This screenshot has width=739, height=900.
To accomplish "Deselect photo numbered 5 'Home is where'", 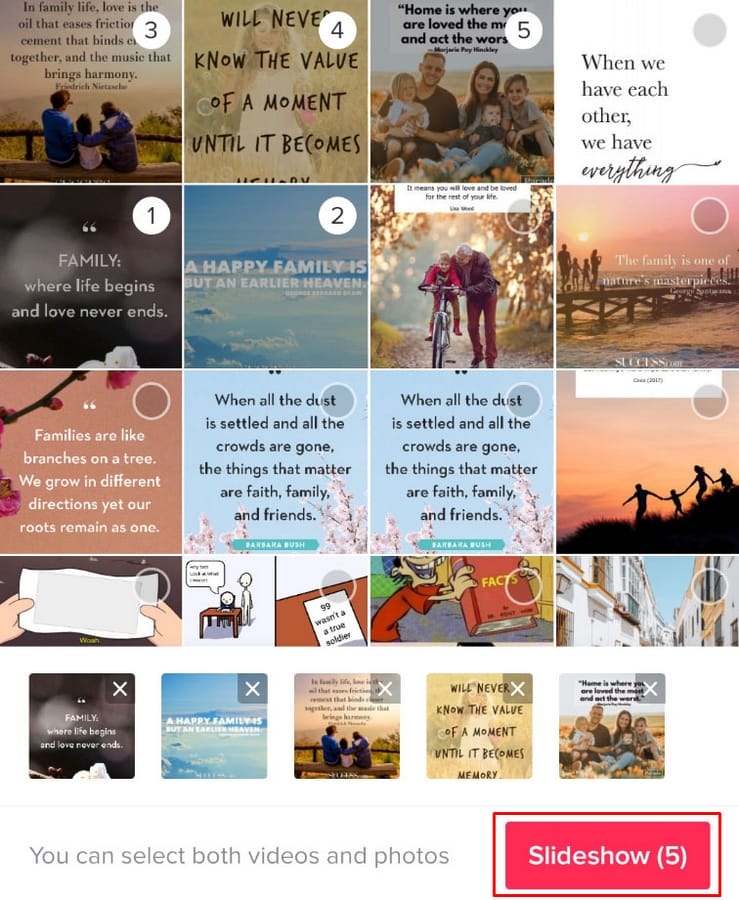I will 523,30.
